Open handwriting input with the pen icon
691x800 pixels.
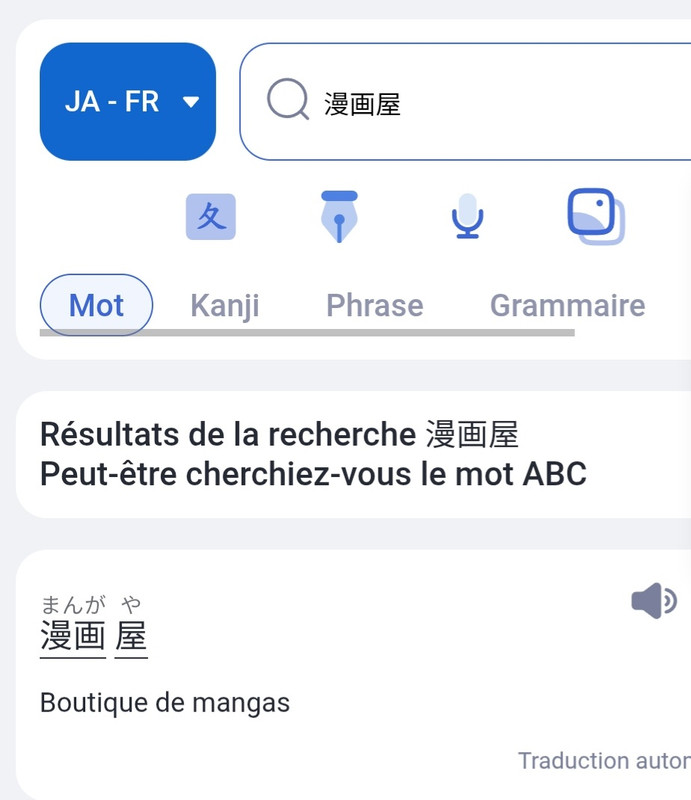tap(339, 217)
